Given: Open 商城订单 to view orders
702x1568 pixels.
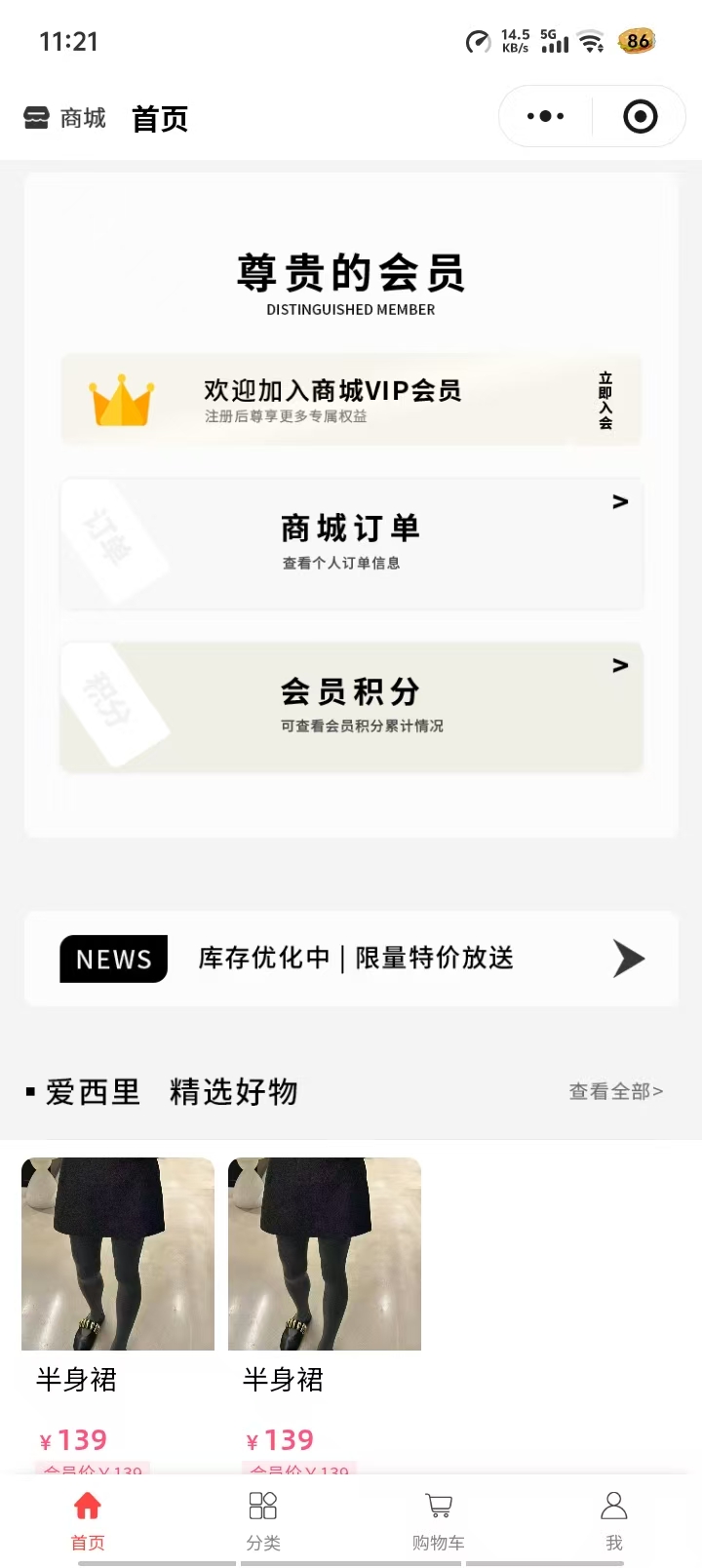Looking at the screenshot, I should [351, 543].
